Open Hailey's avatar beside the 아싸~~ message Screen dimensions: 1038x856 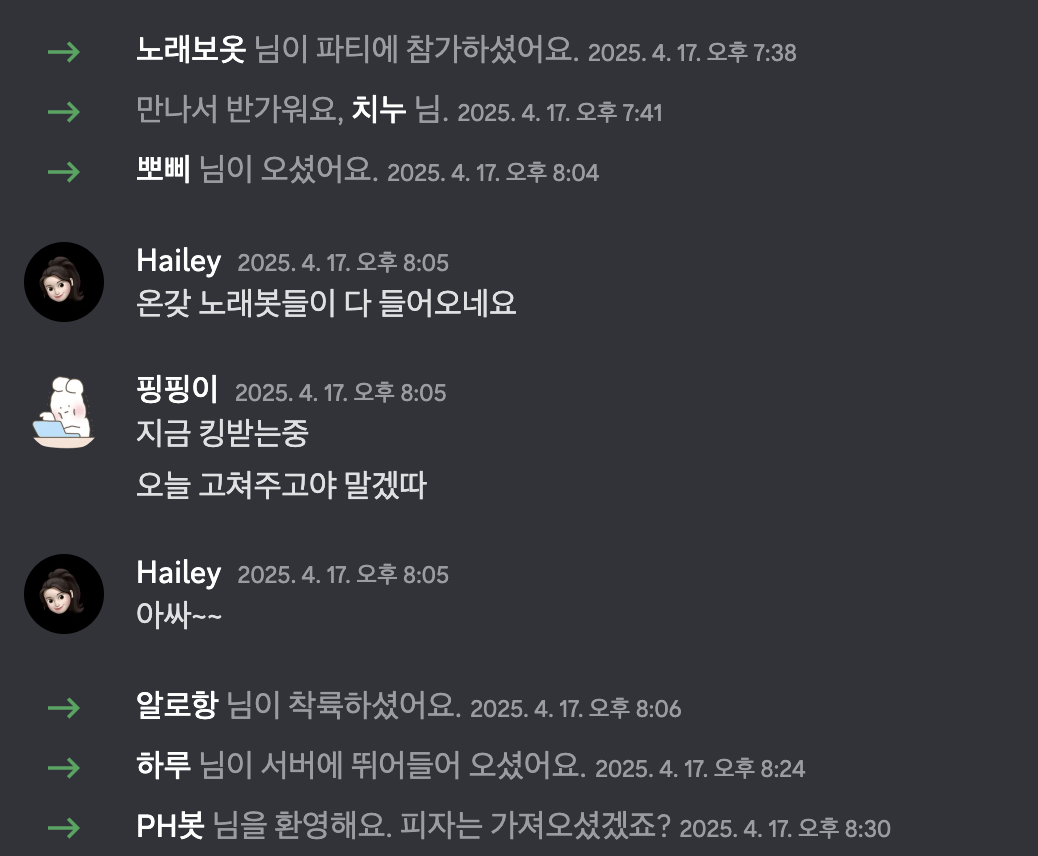click(64, 594)
